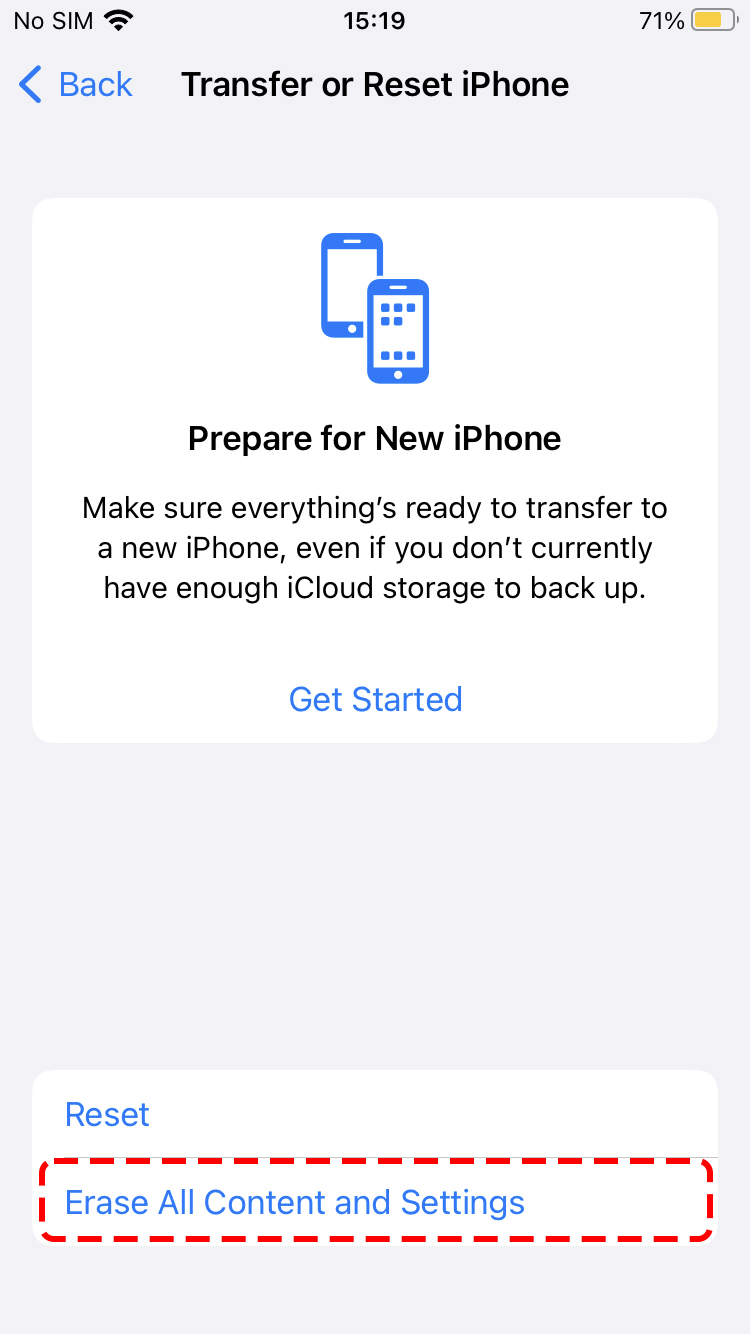Tap Get Started to prepare for new iPhone
Viewport: 750px width, 1334px height.
pos(375,699)
